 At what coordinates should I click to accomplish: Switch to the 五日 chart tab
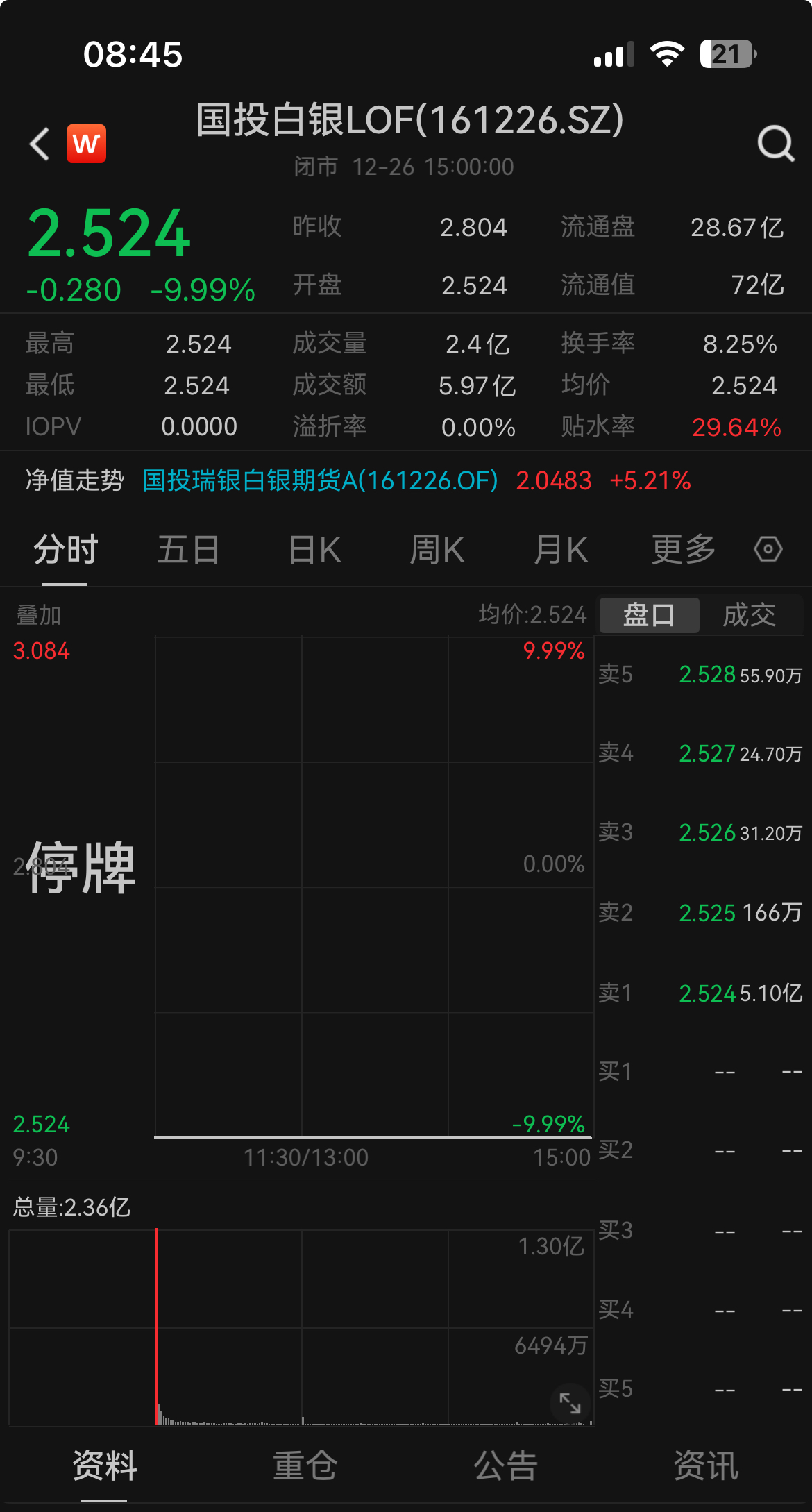tap(188, 550)
